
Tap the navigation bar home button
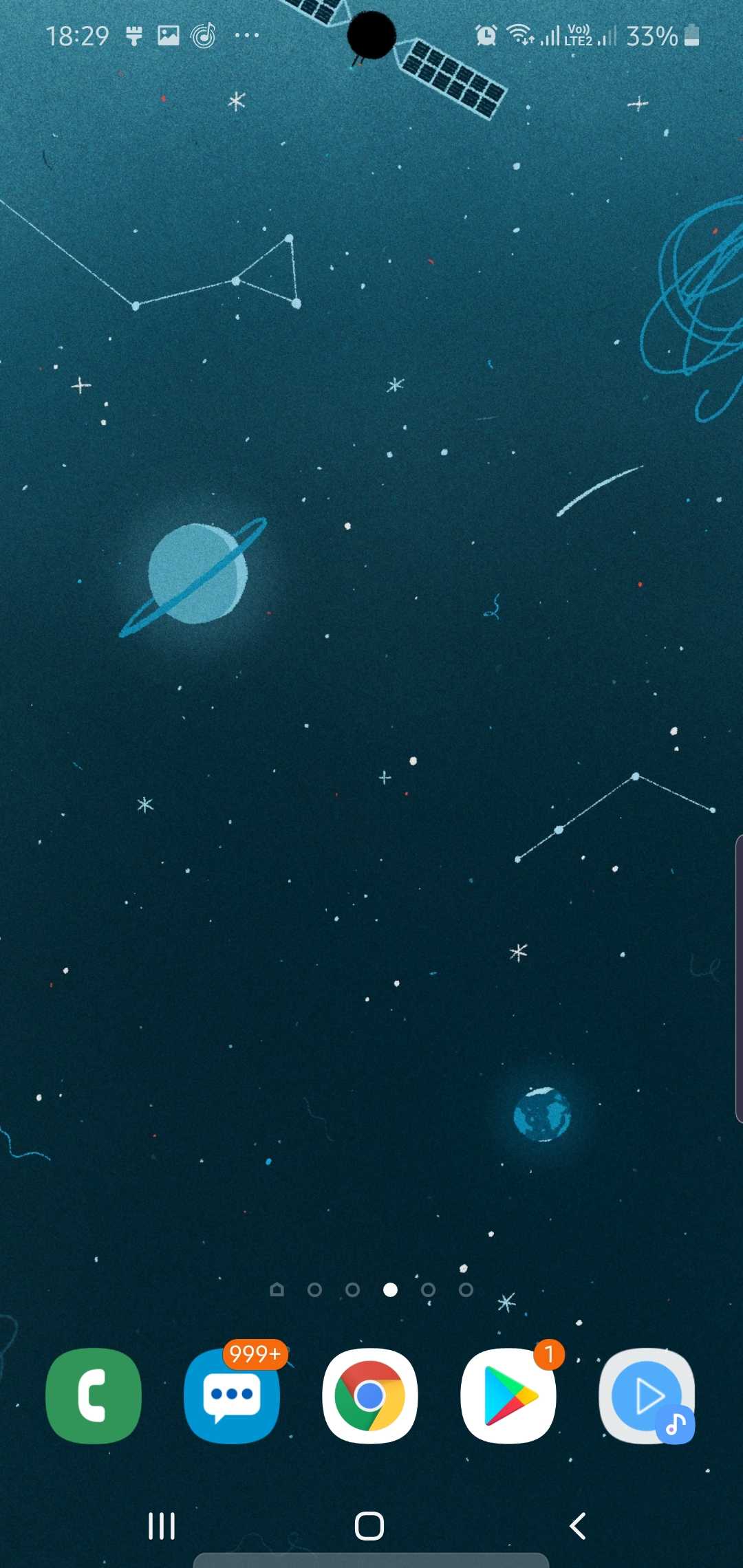coord(369,1526)
